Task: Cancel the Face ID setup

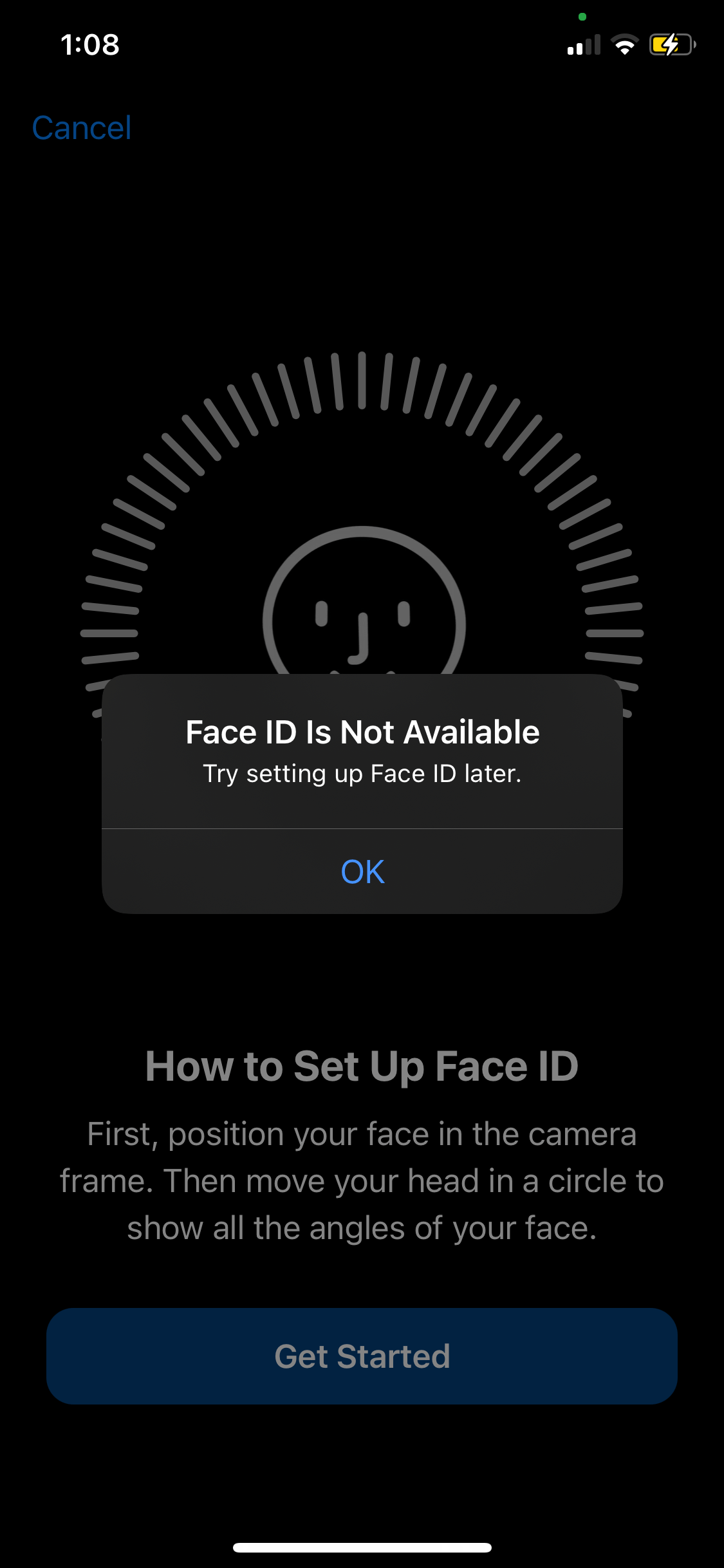Action: [82, 127]
